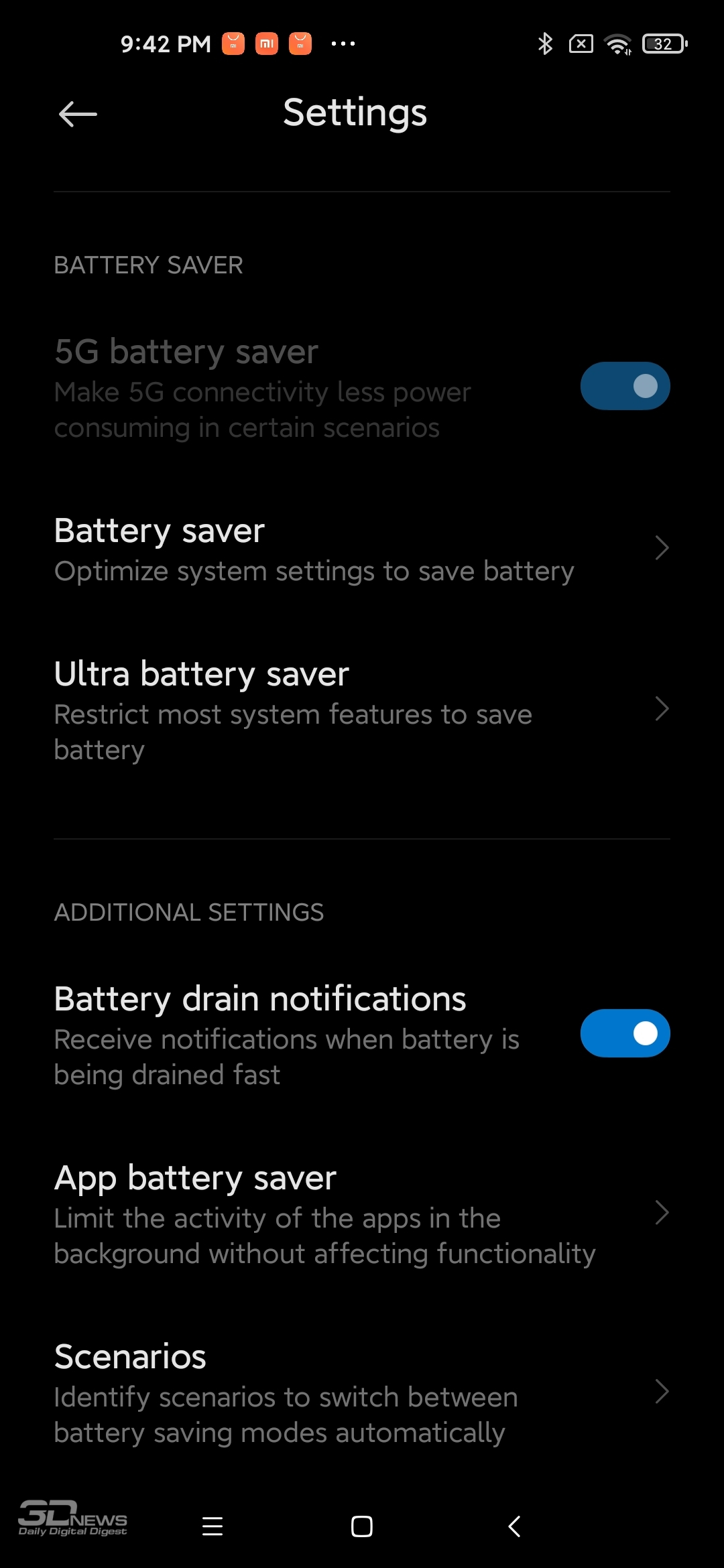724x1568 pixels.
Task: Open App battery saver
Action: (x=362, y=1214)
